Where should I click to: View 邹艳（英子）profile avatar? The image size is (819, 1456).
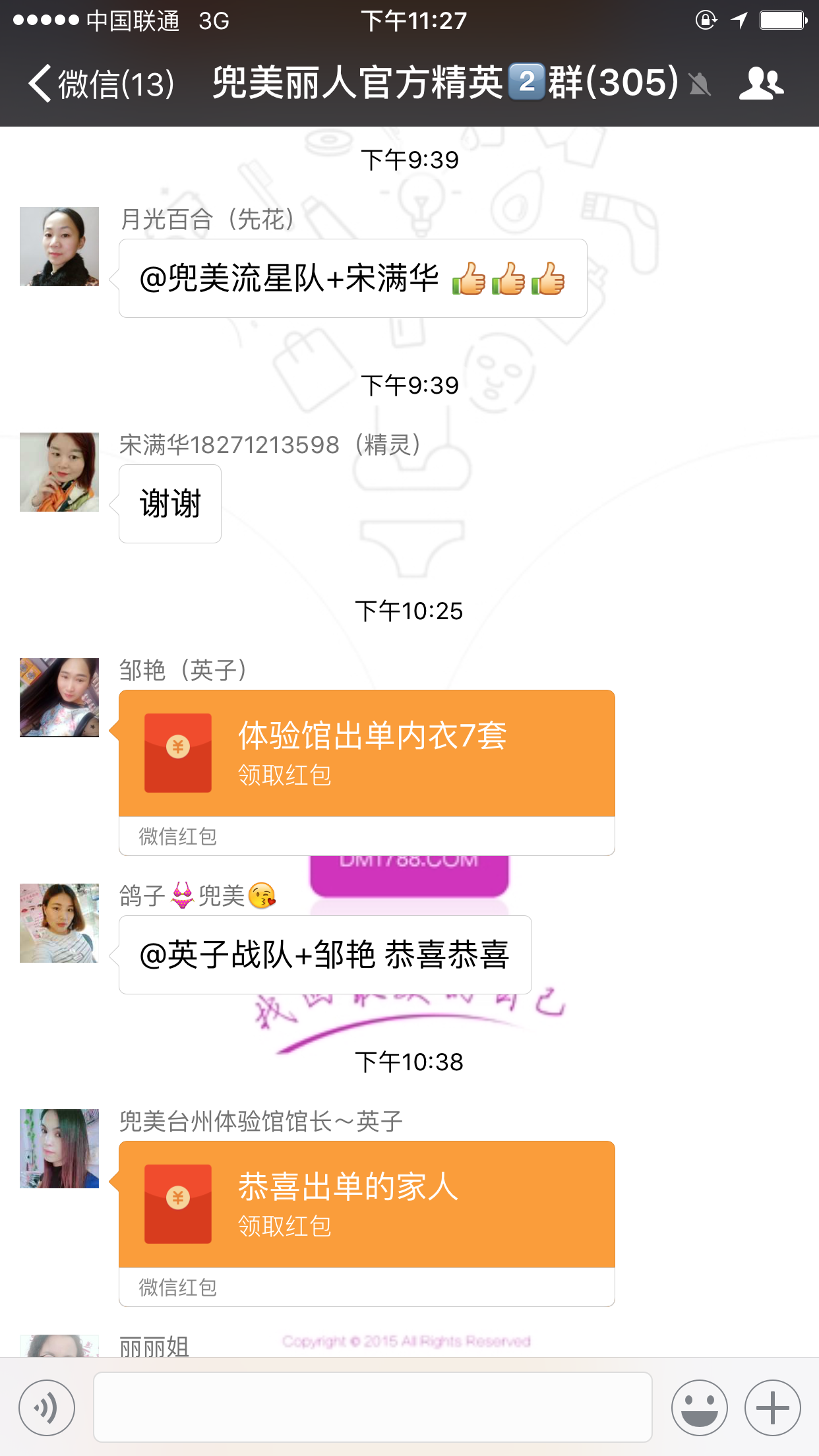59,698
